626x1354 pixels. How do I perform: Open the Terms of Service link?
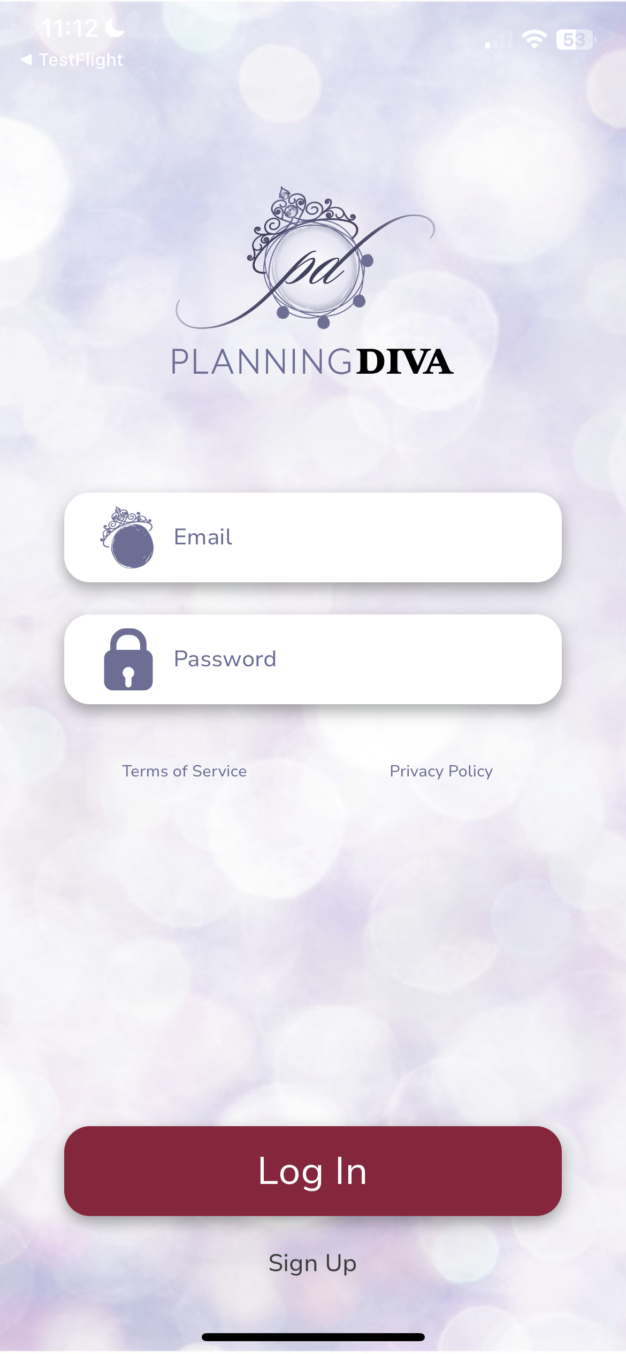[x=184, y=771]
